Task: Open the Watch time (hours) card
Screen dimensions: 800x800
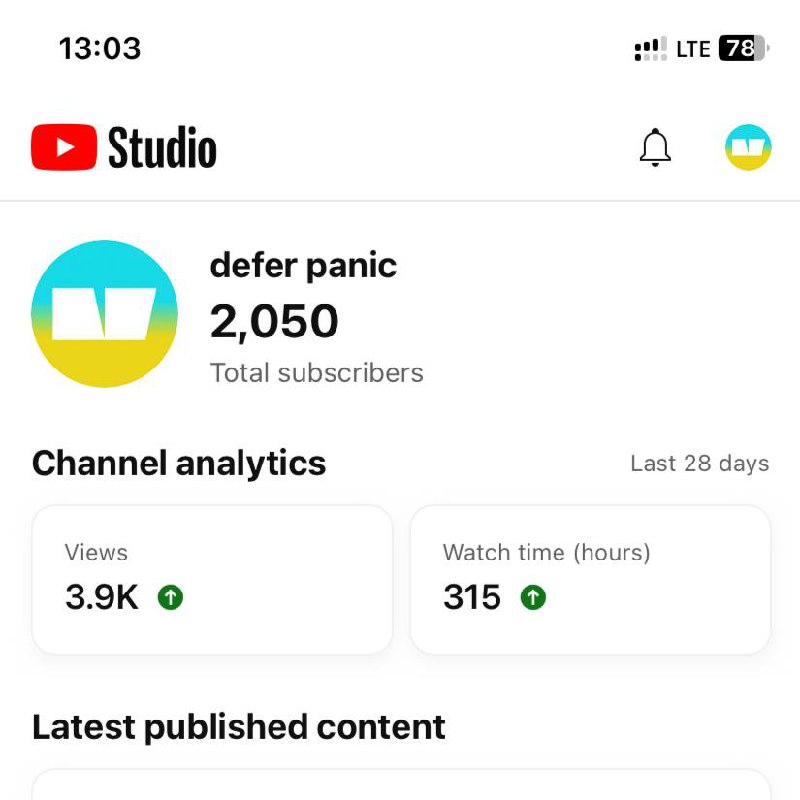Action: pyautogui.click(x=590, y=580)
